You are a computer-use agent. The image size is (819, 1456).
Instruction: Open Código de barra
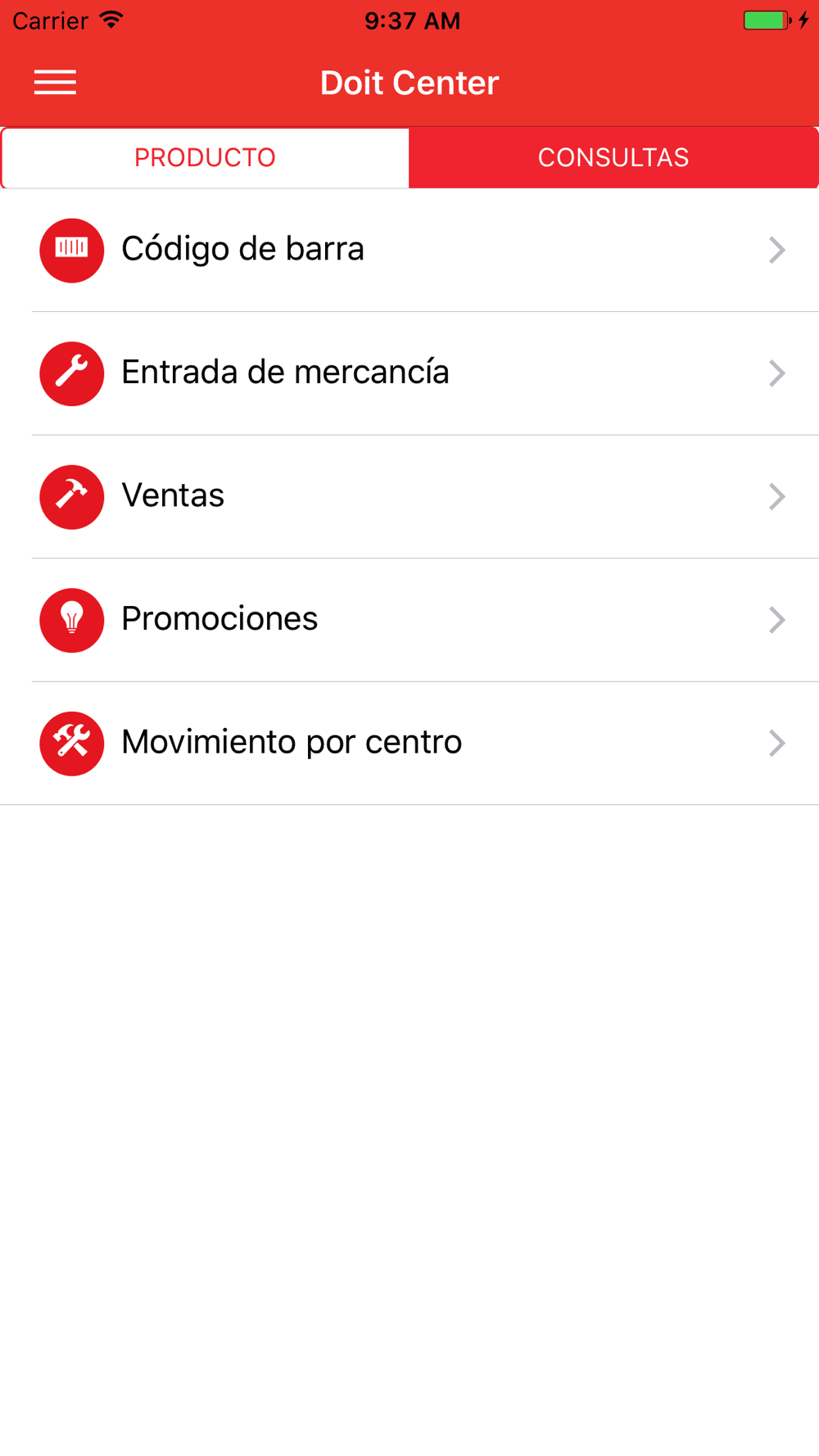click(x=409, y=250)
